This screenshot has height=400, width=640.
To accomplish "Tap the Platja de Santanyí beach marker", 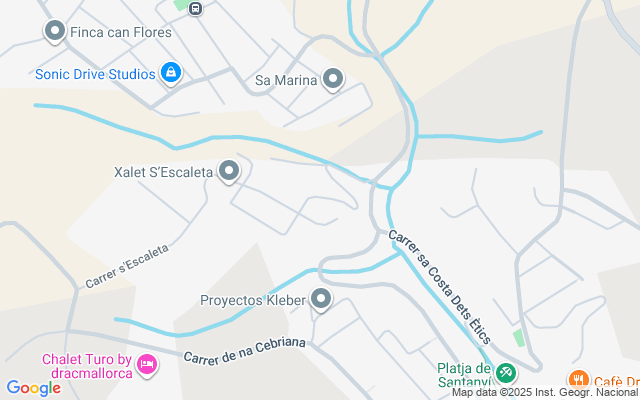I will [506, 372].
